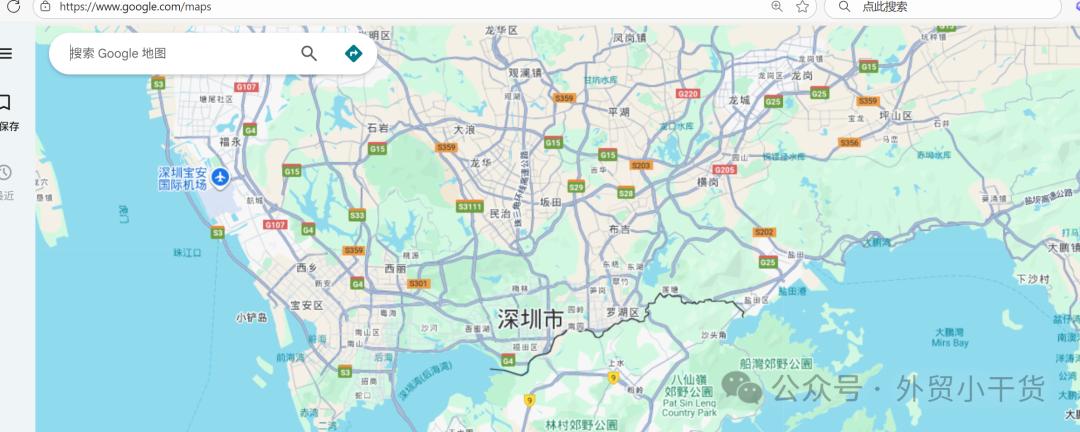Tap the magnifier search icon
Viewport: 1080px width, 432px height.
point(309,54)
